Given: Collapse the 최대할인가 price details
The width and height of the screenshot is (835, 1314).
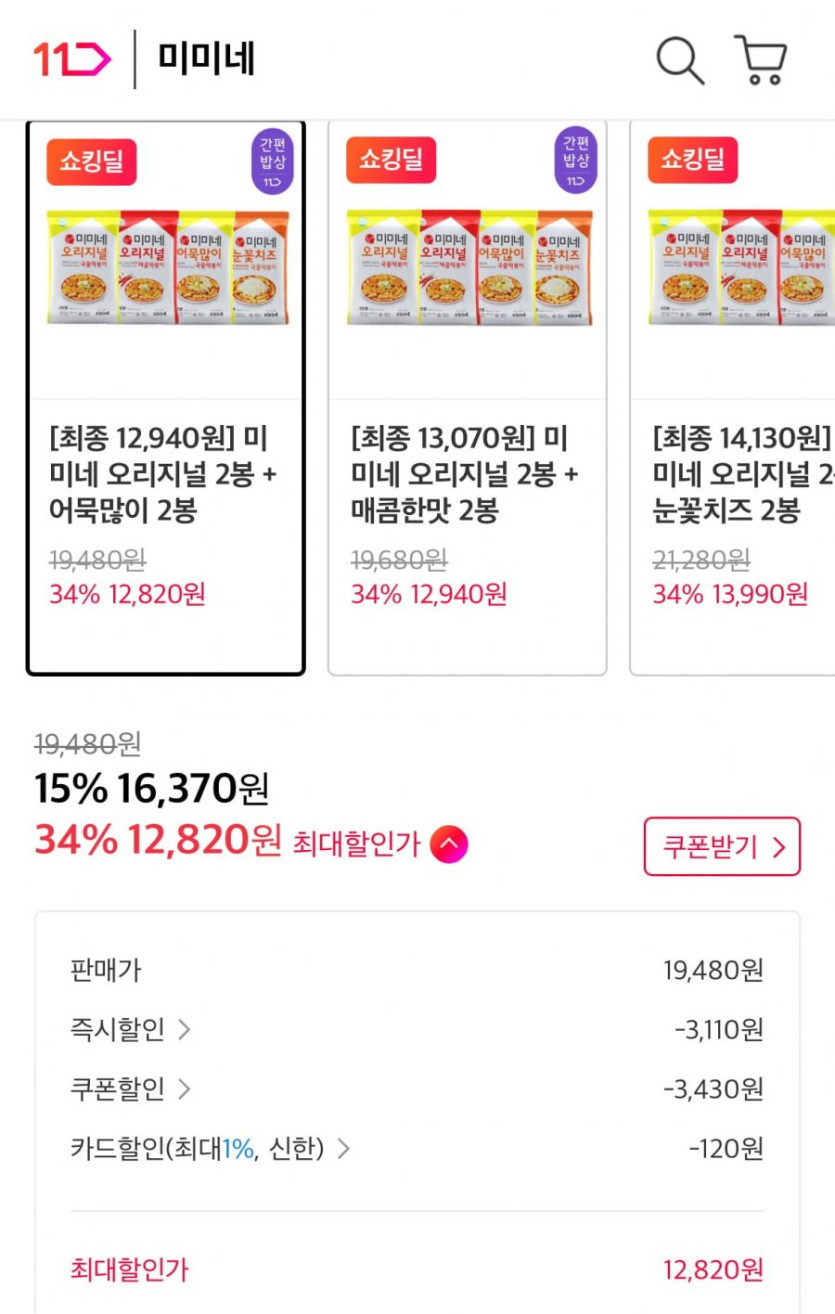Looking at the screenshot, I should pos(448,845).
